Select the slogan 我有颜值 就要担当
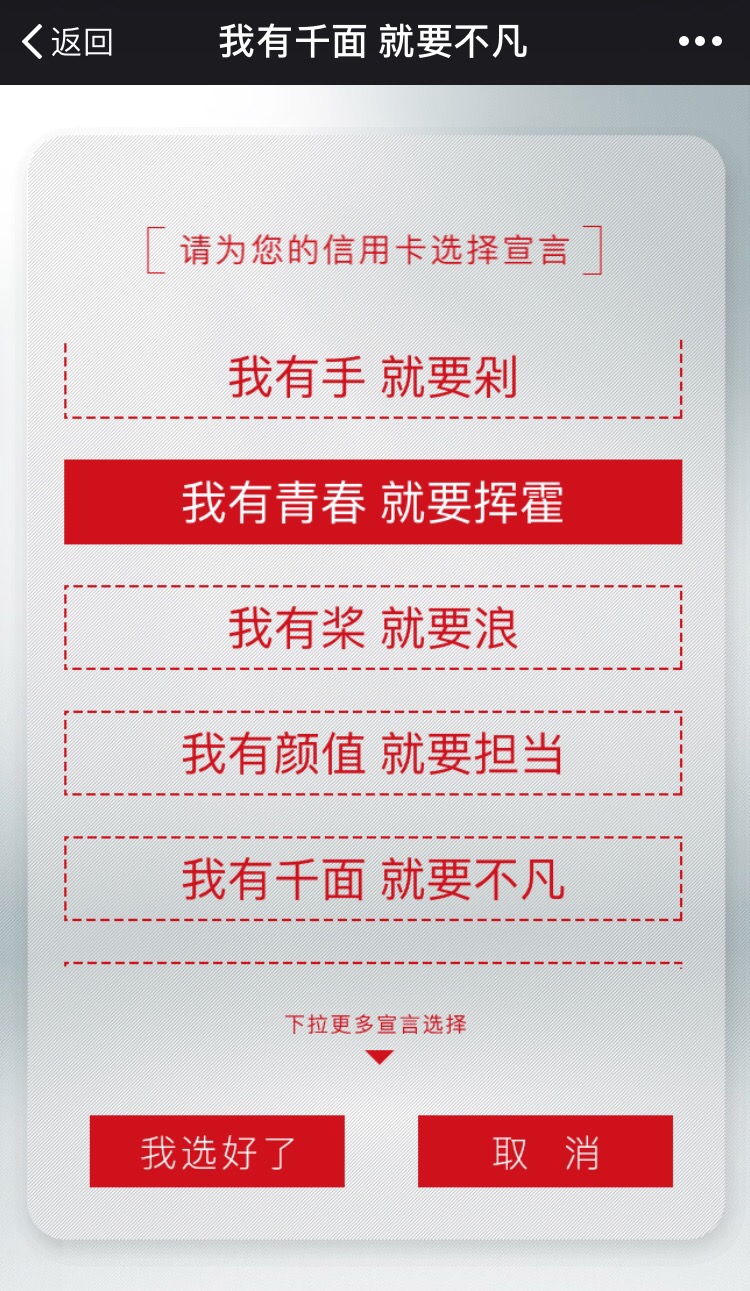This screenshot has width=750, height=1291. click(375, 755)
